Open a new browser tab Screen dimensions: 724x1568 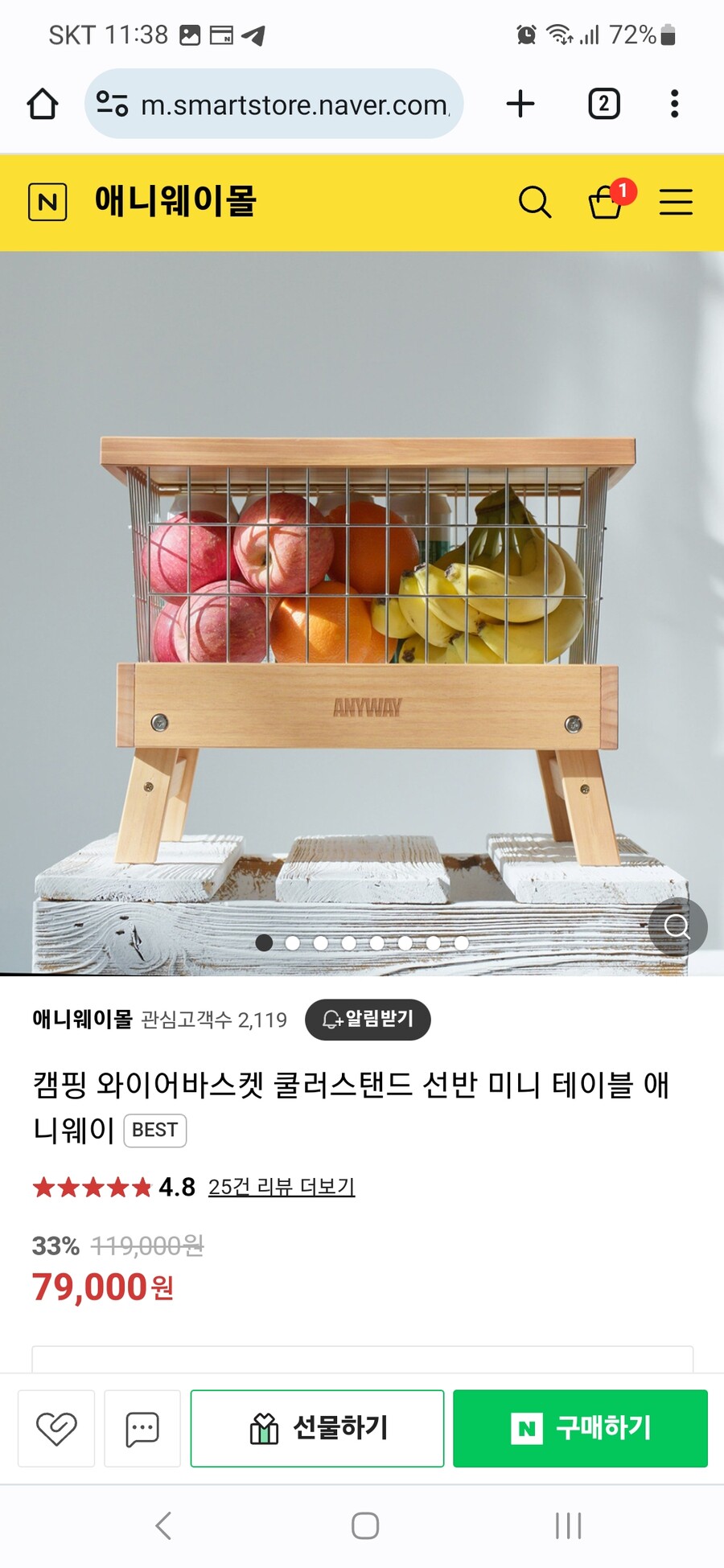pos(520,104)
